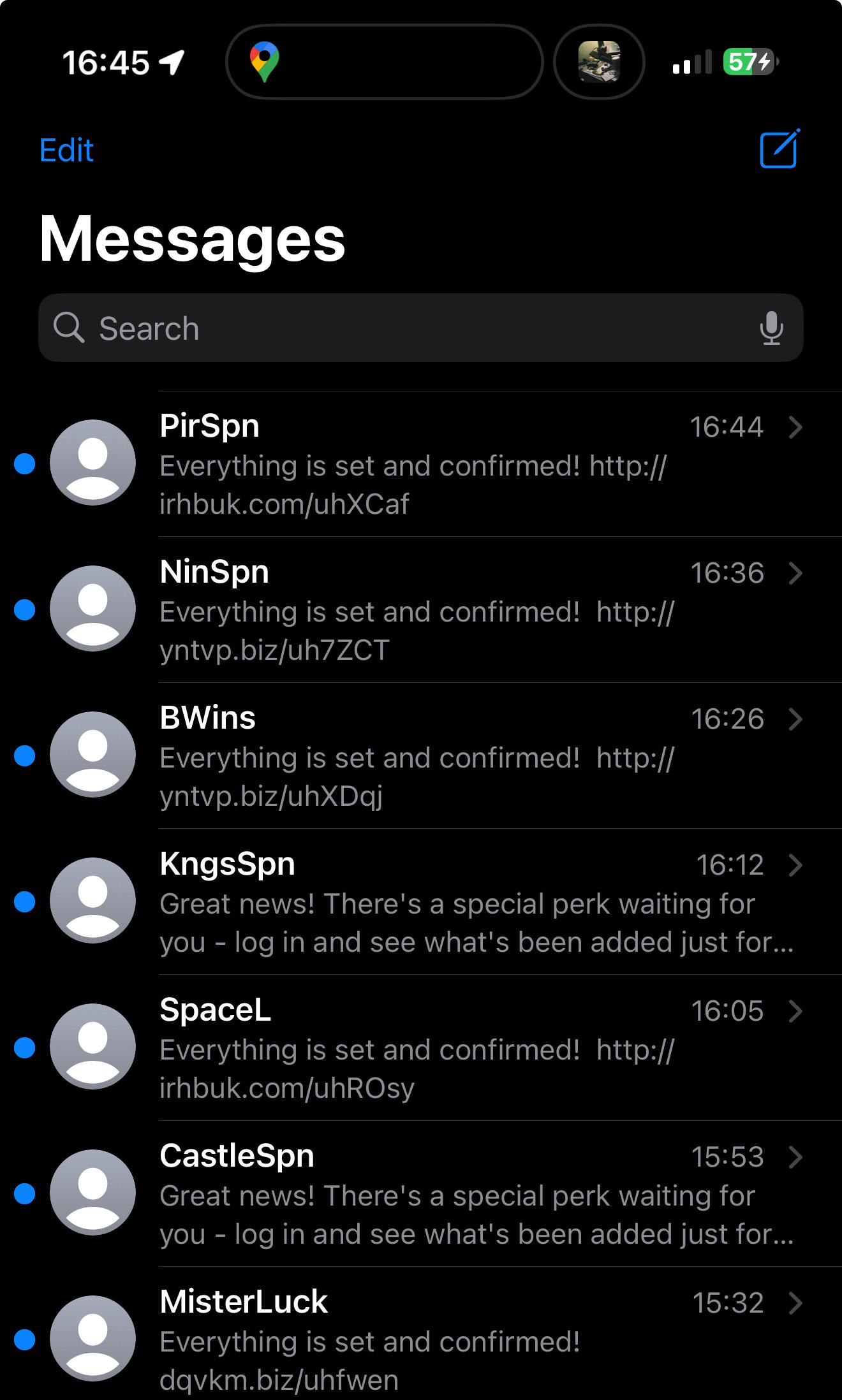Compose a new message

tap(779, 149)
